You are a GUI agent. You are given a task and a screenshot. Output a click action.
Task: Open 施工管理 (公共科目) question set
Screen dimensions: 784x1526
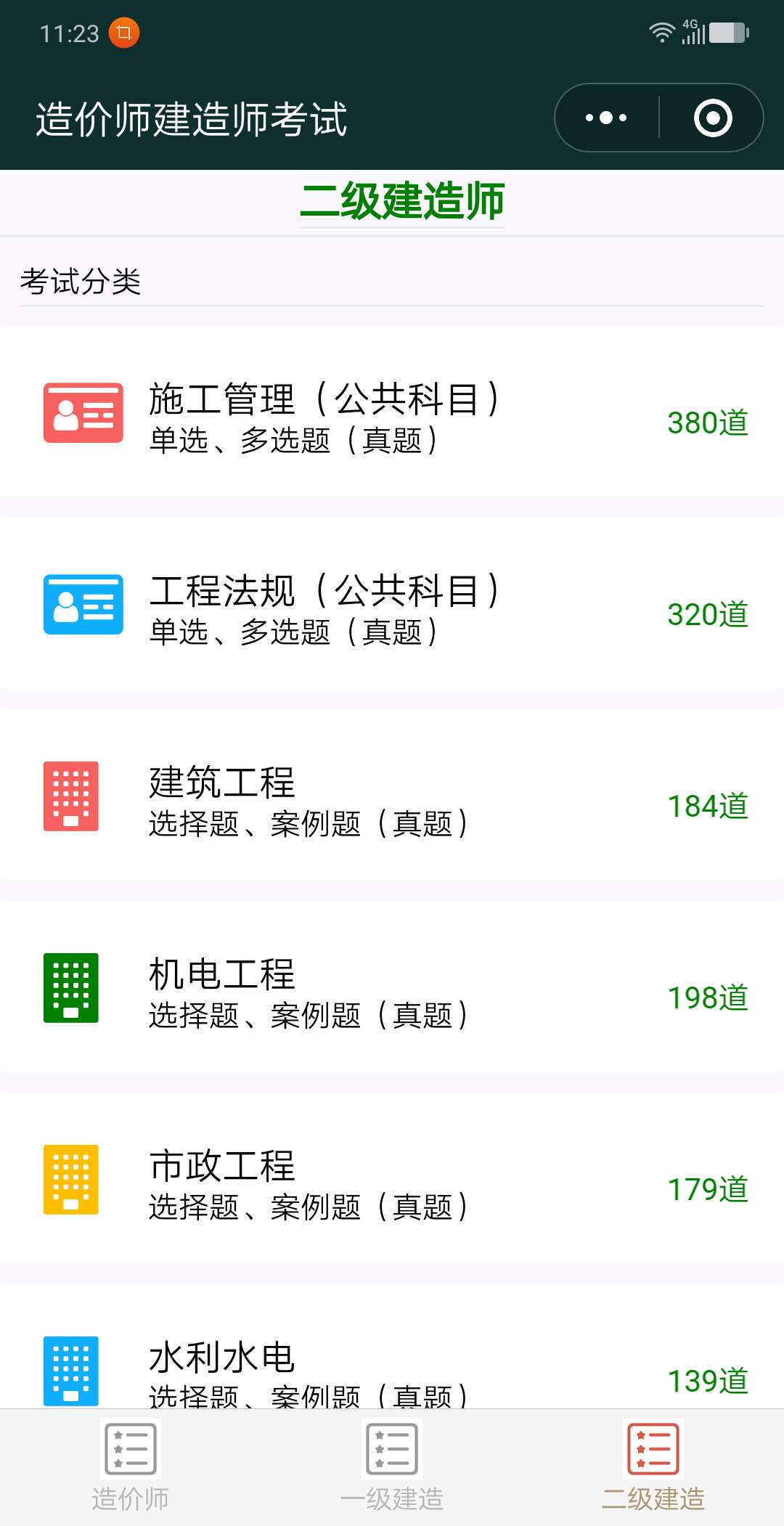tap(392, 412)
